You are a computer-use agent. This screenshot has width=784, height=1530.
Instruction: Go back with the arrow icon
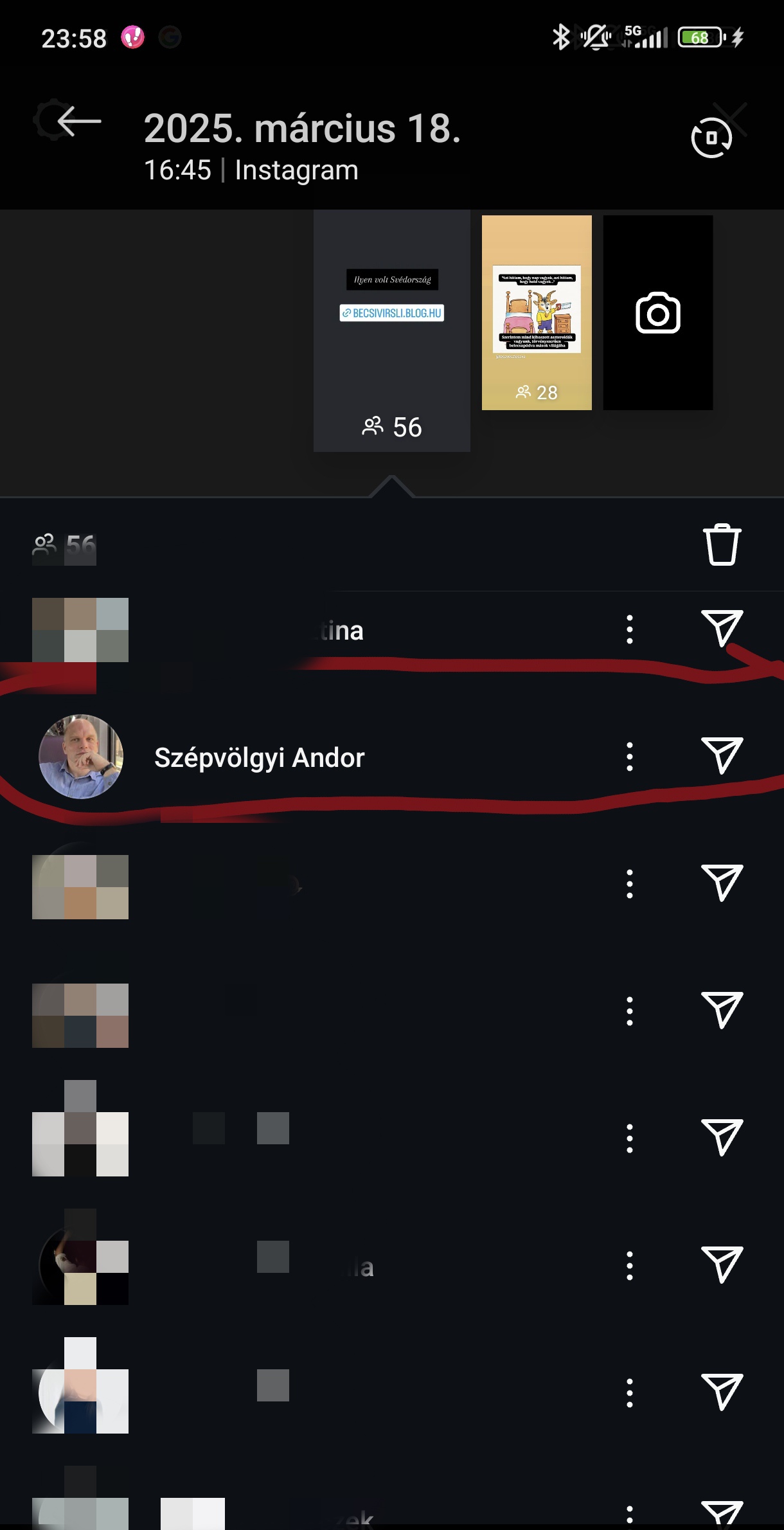tap(79, 121)
